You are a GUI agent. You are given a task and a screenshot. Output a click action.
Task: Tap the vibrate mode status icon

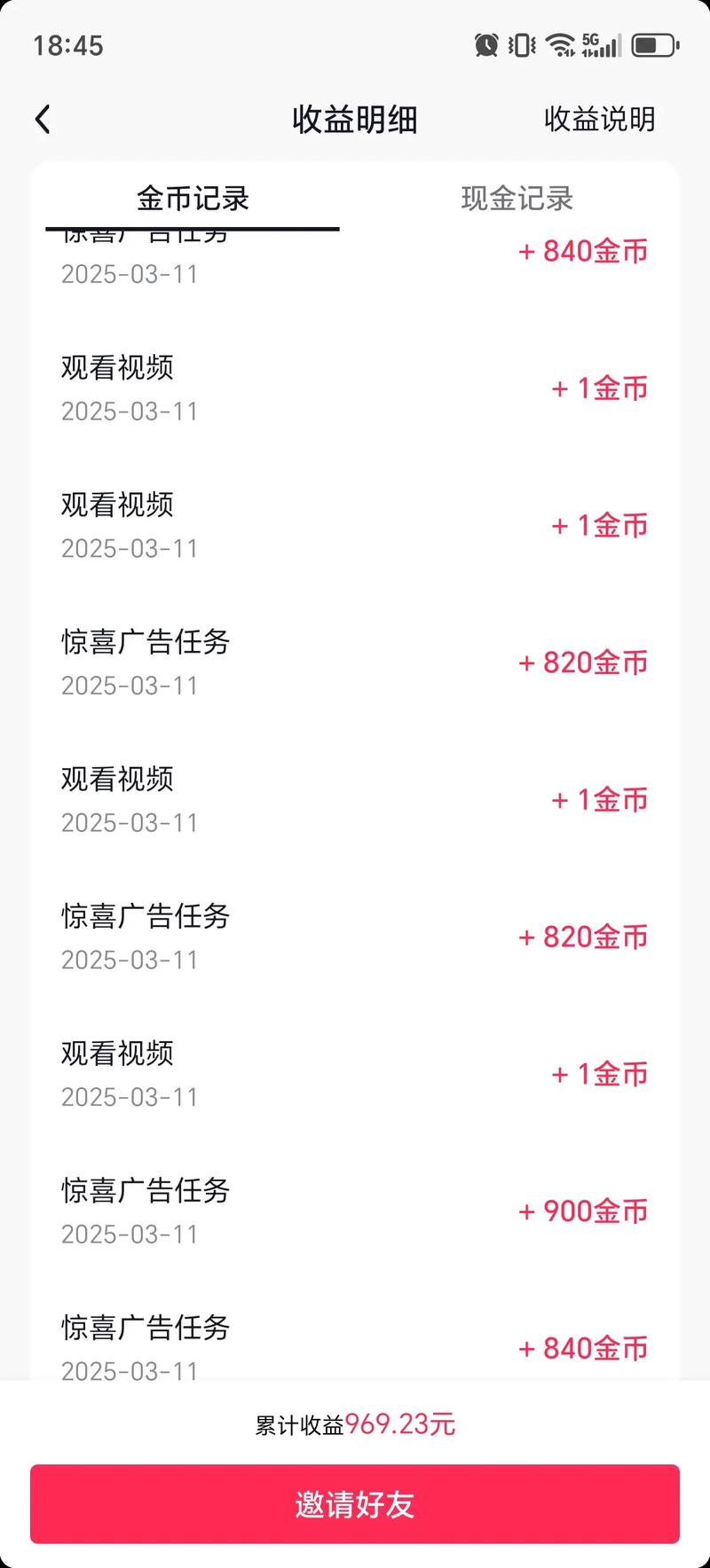pos(522,45)
